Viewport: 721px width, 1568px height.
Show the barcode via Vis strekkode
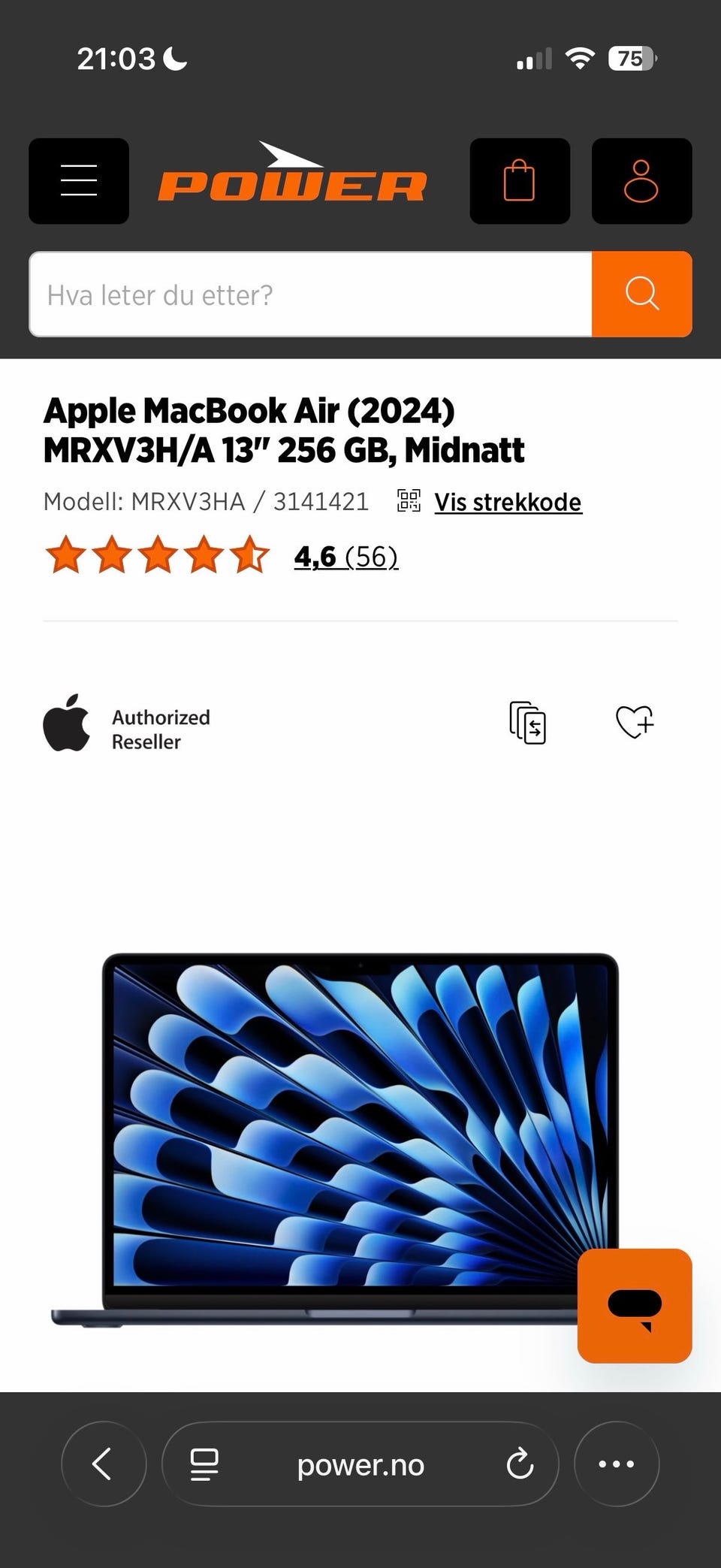[508, 502]
